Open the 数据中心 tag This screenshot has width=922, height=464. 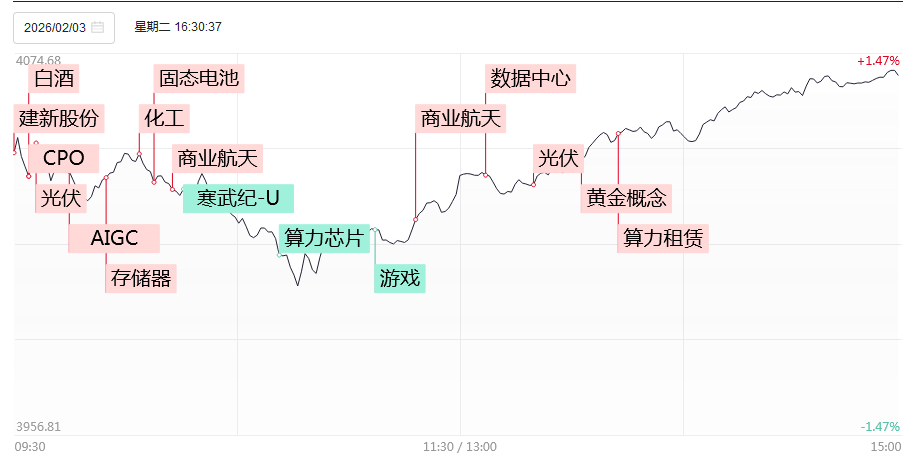click(x=531, y=78)
